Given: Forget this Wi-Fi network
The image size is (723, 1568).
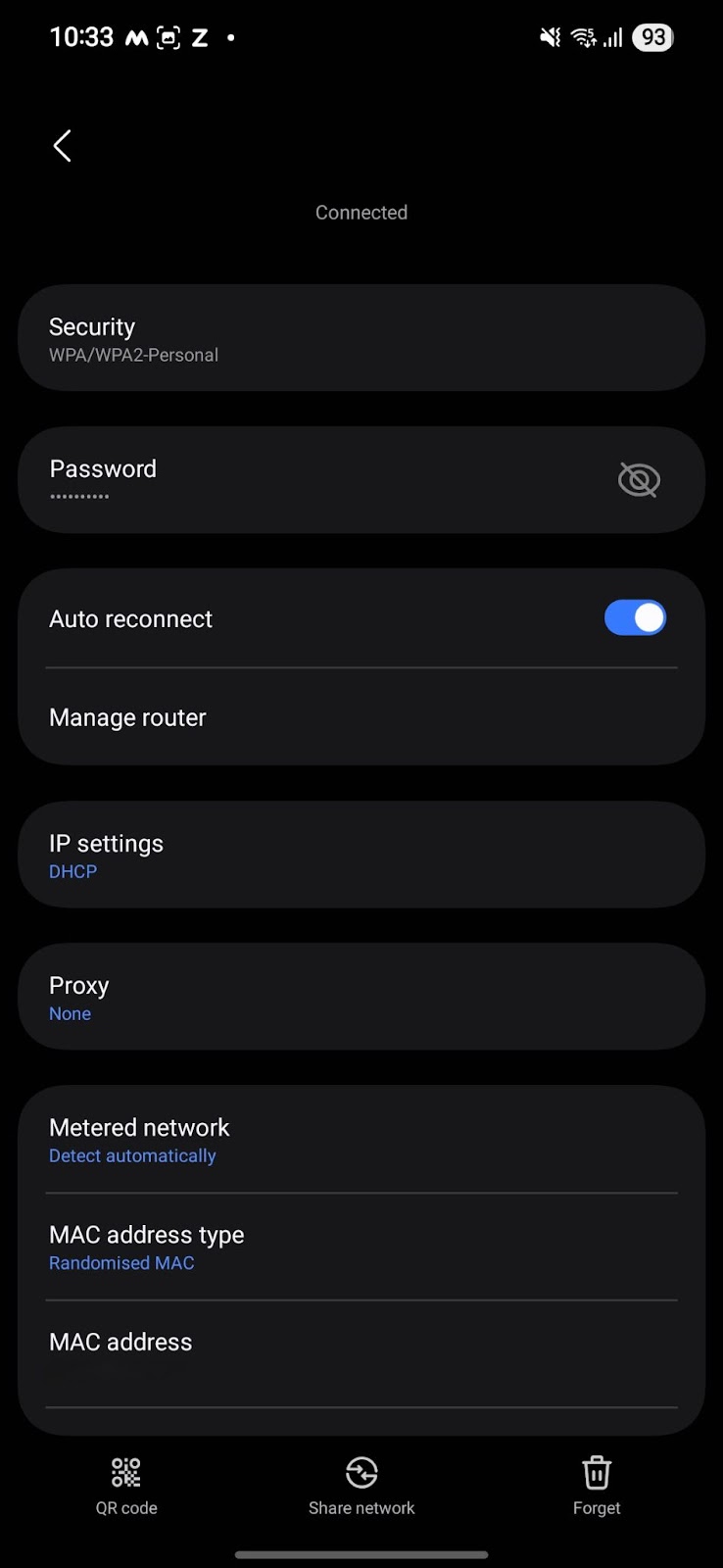Looking at the screenshot, I should [597, 1487].
